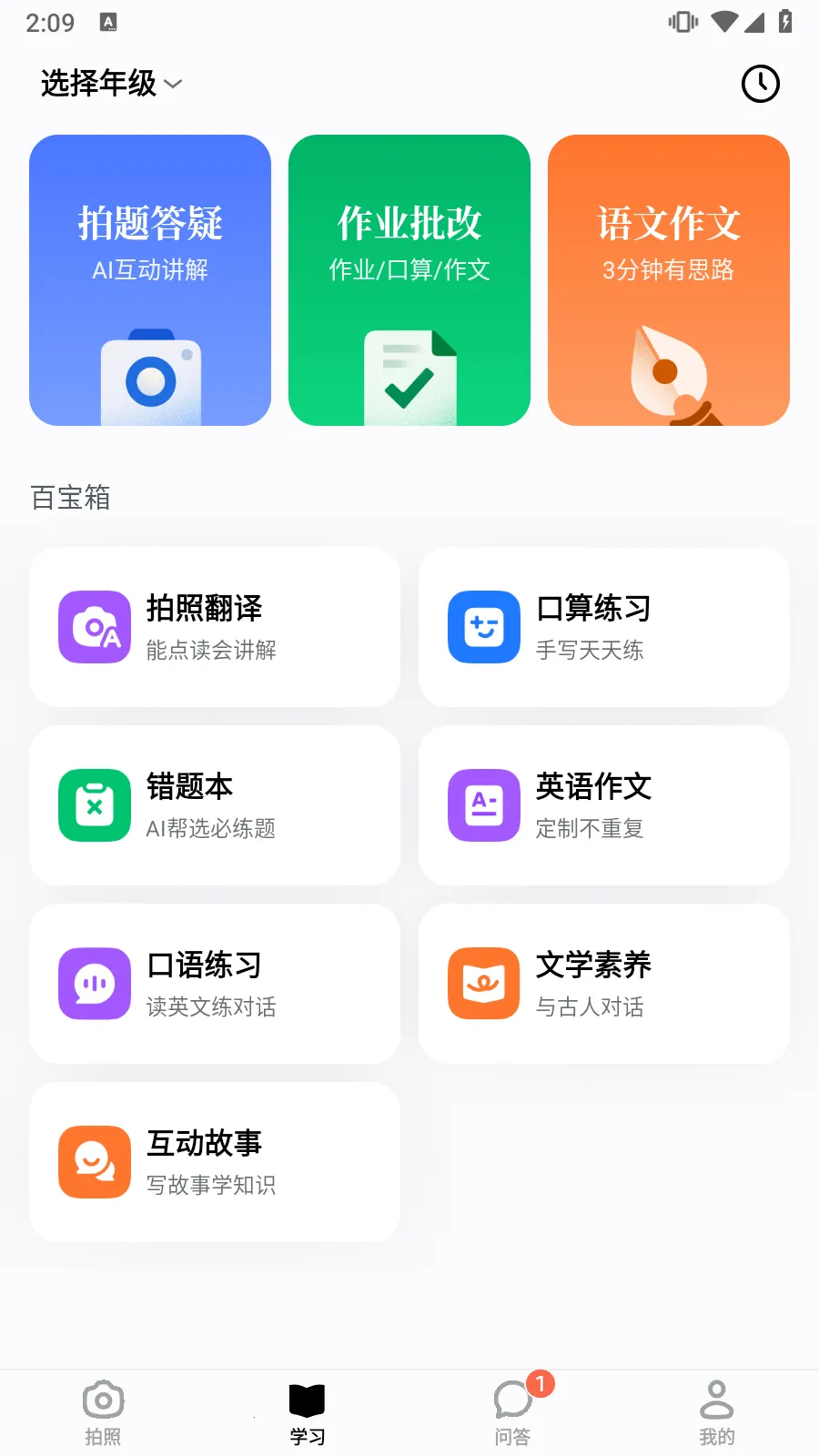
Task: Select the current 学习 study tab
Action: (x=308, y=1410)
